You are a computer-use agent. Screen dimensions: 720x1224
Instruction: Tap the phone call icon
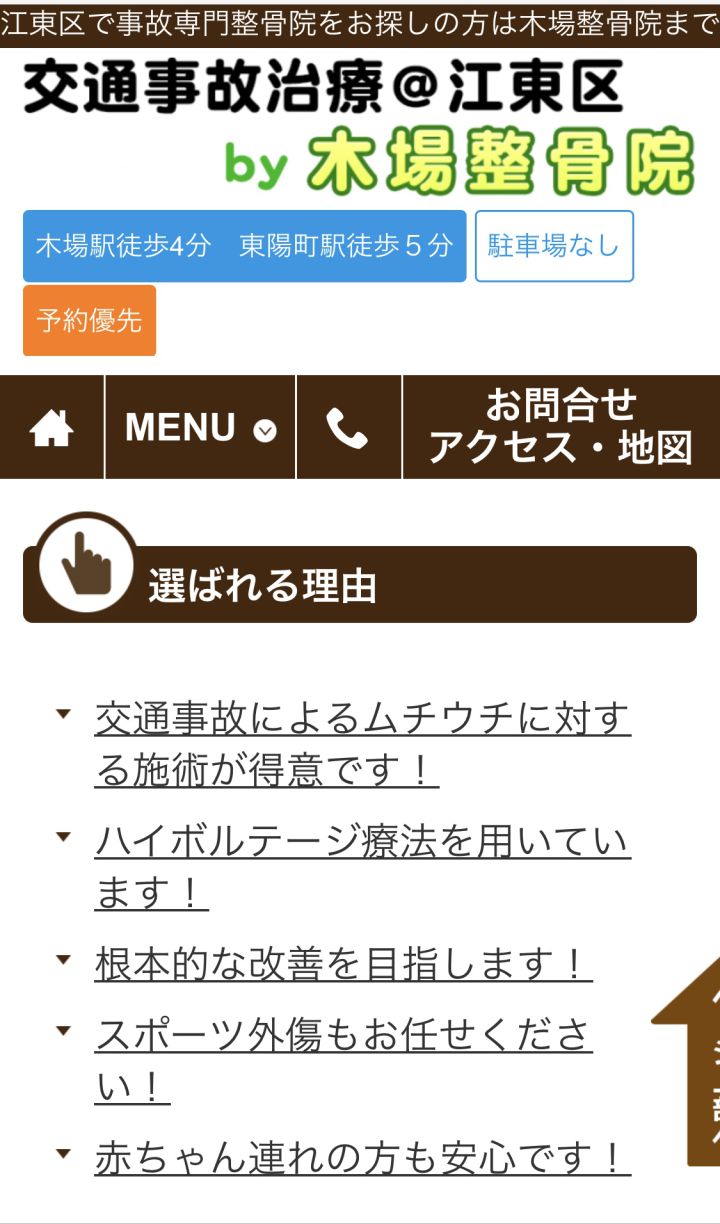coord(348,428)
